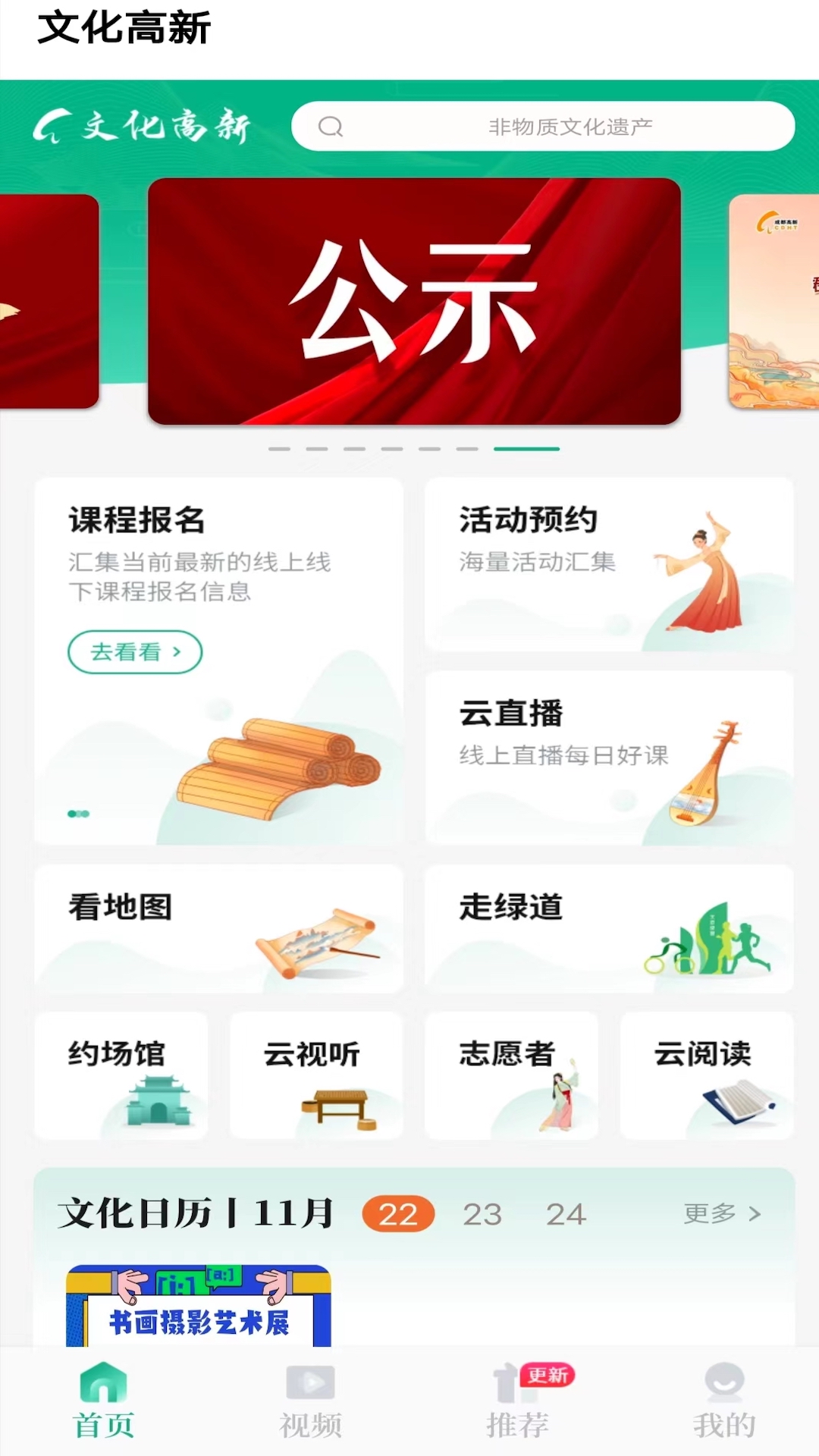
Task: Select date 22 in 文化日历
Action: [398, 1214]
